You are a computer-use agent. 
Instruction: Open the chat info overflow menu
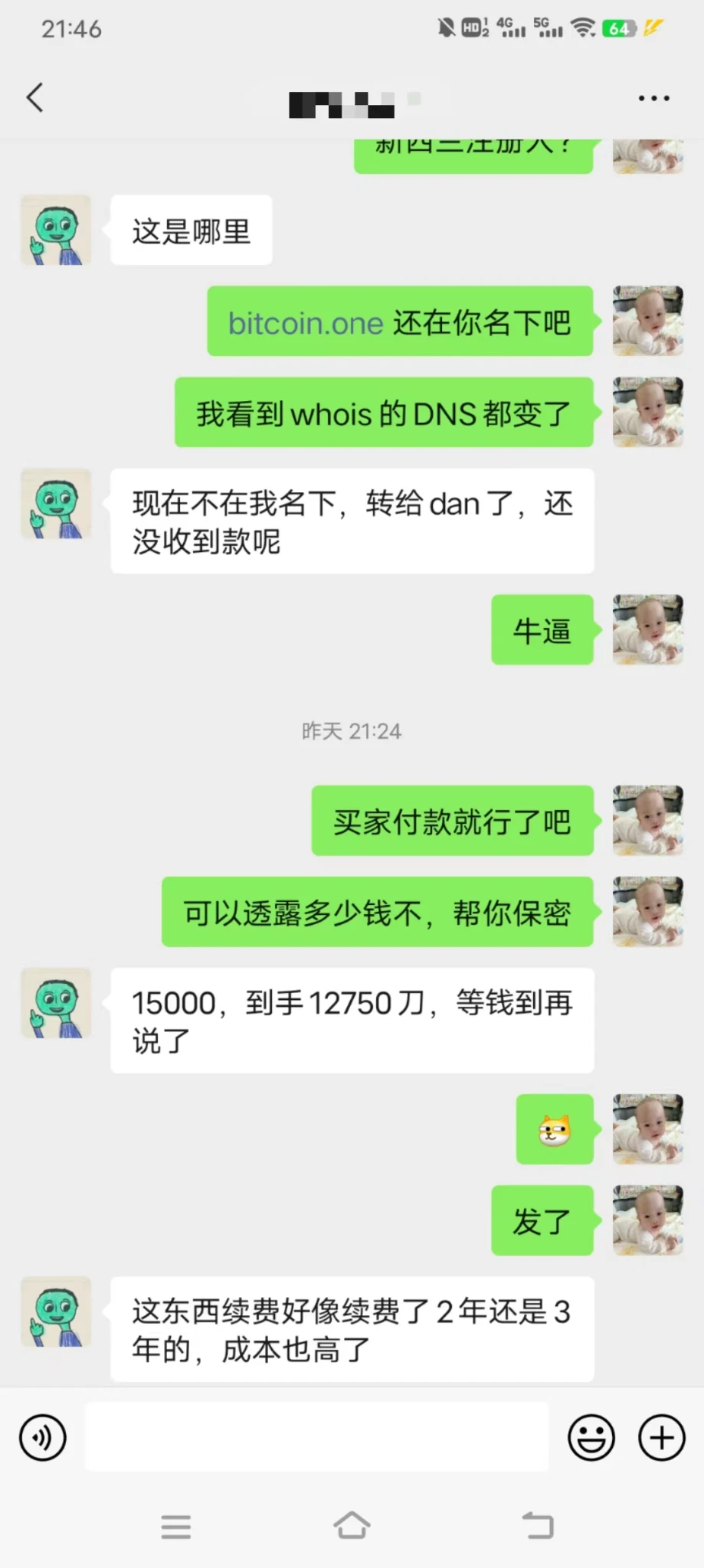pos(653,98)
